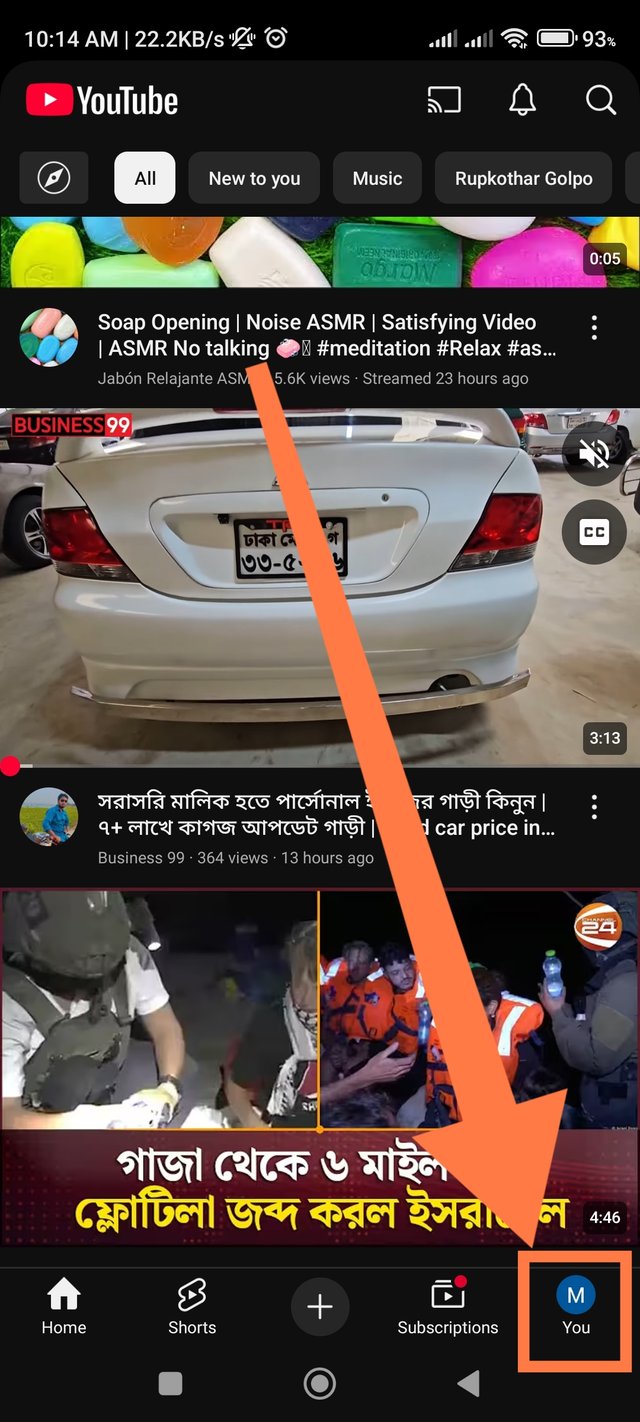The height and width of the screenshot is (1422, 640).
Task: Switch to the Shorts tab
Action: point(192,1307)
